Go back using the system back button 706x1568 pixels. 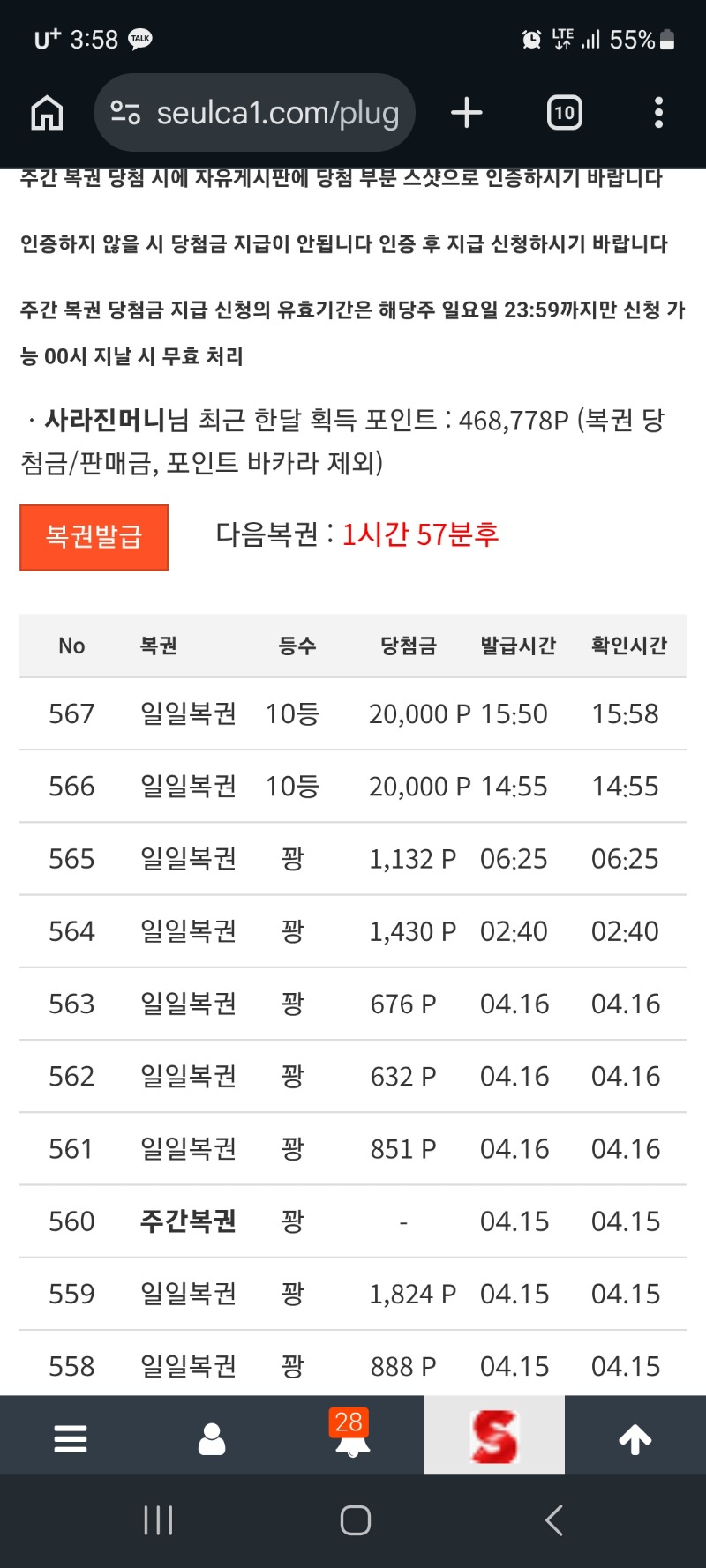click(x=554, y=1520)
